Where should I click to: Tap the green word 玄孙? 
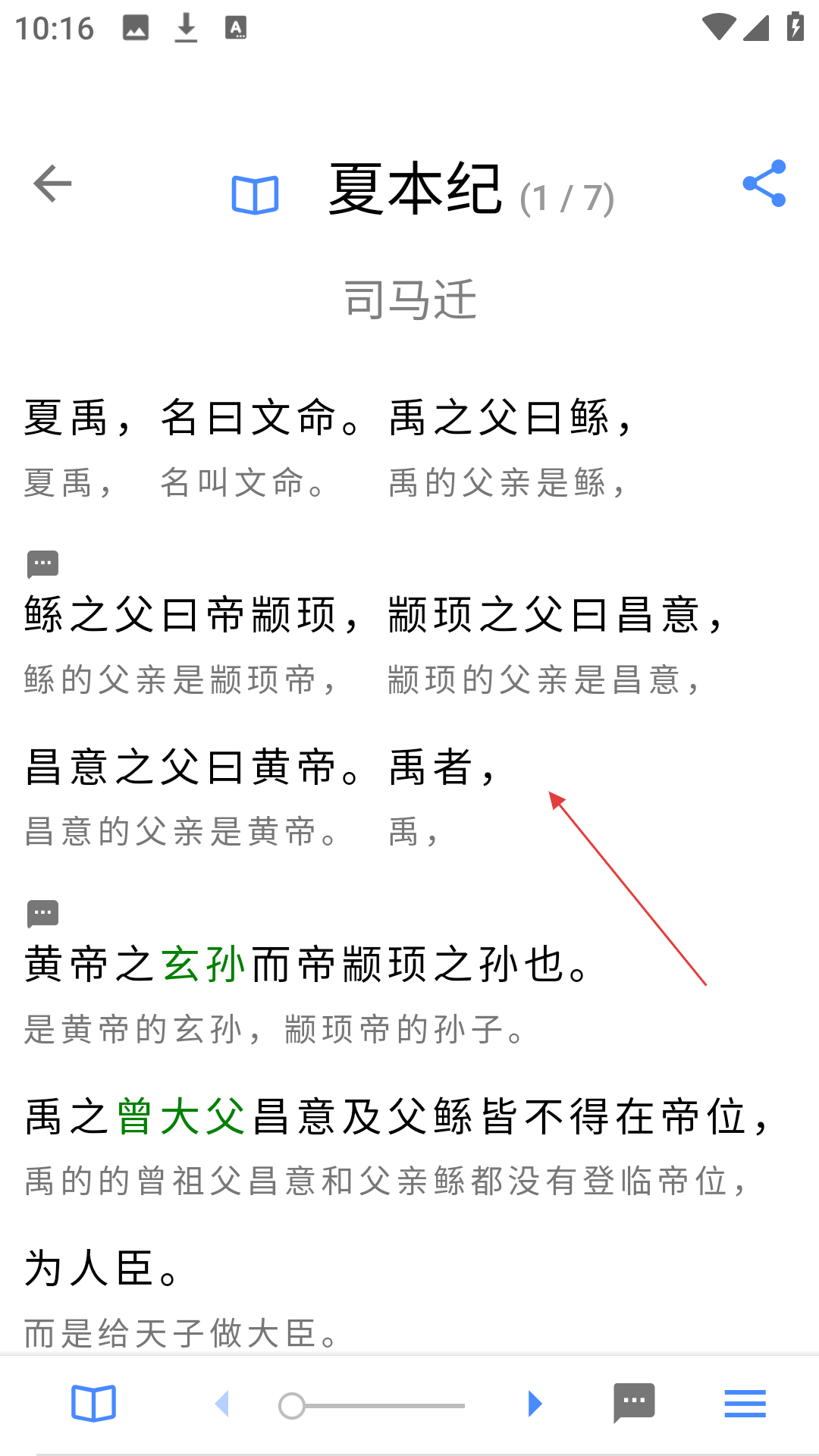pos(204,965)
